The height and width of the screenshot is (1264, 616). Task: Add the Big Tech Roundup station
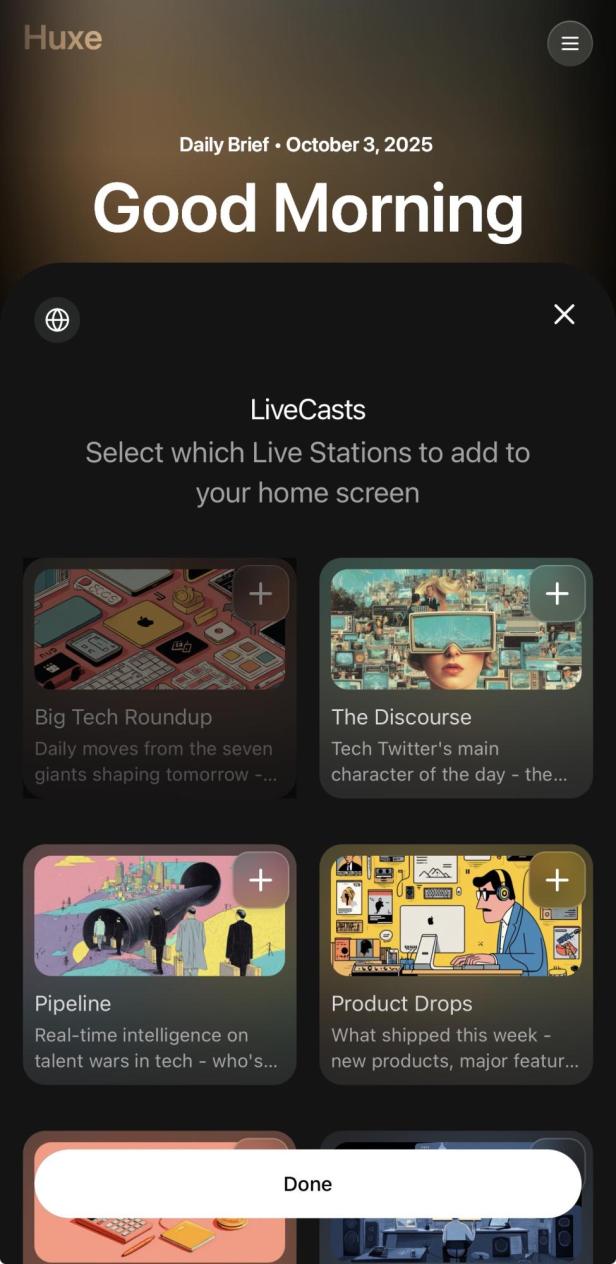tap(260, 593)
